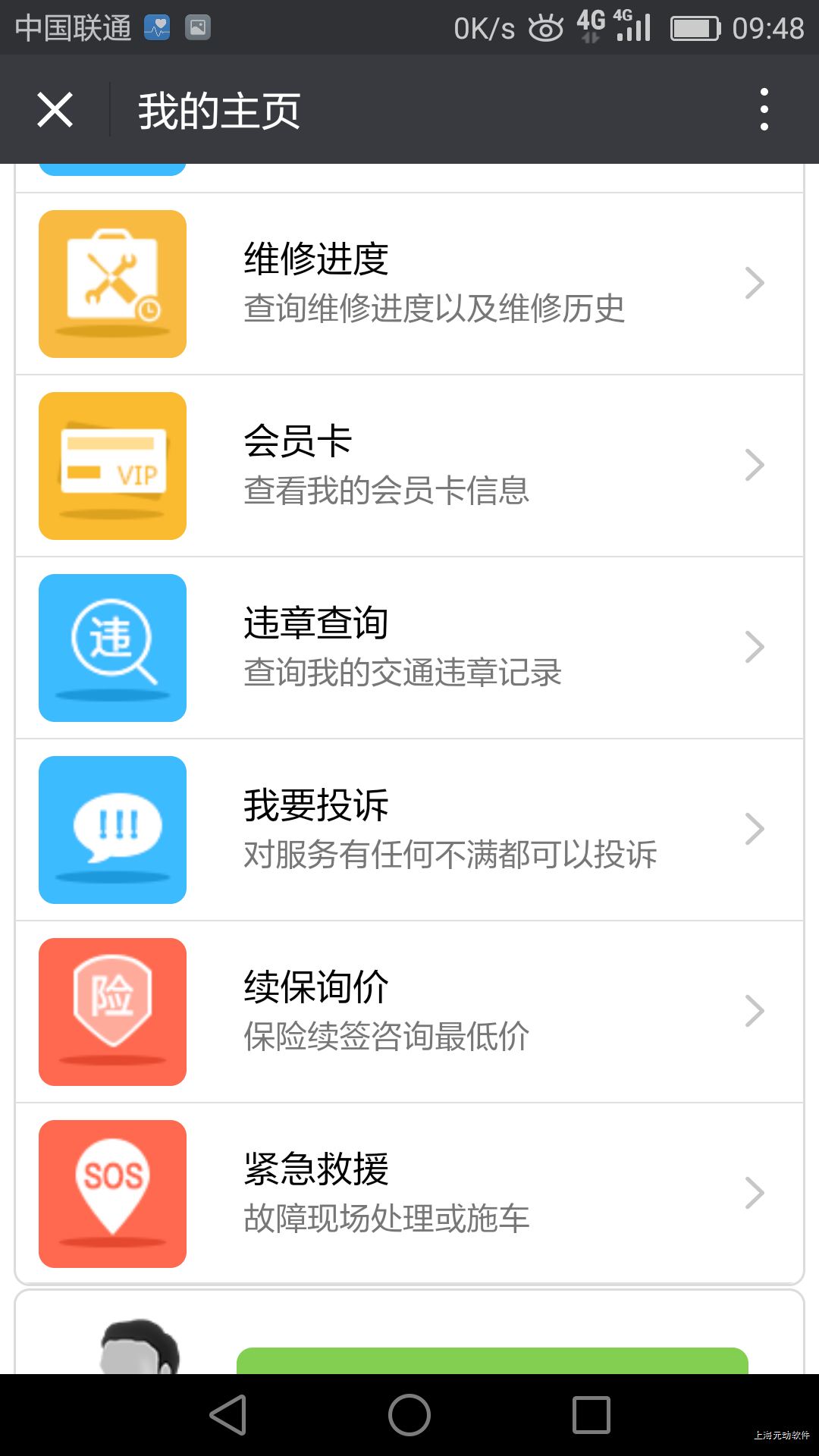Open 违章查询 traffic violation lookup
The image size is (819, 1456).
pyautogui.click(x=409, y=648)
